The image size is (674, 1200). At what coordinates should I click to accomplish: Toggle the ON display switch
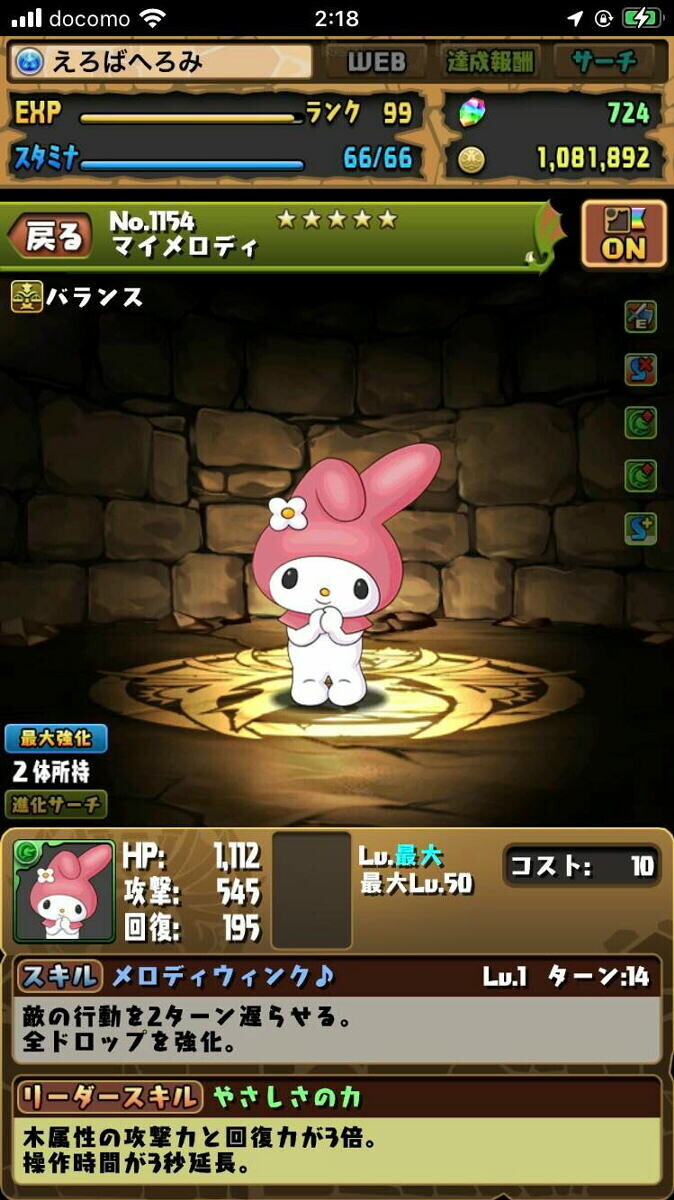pyautogui.click(x=623, y=235)
